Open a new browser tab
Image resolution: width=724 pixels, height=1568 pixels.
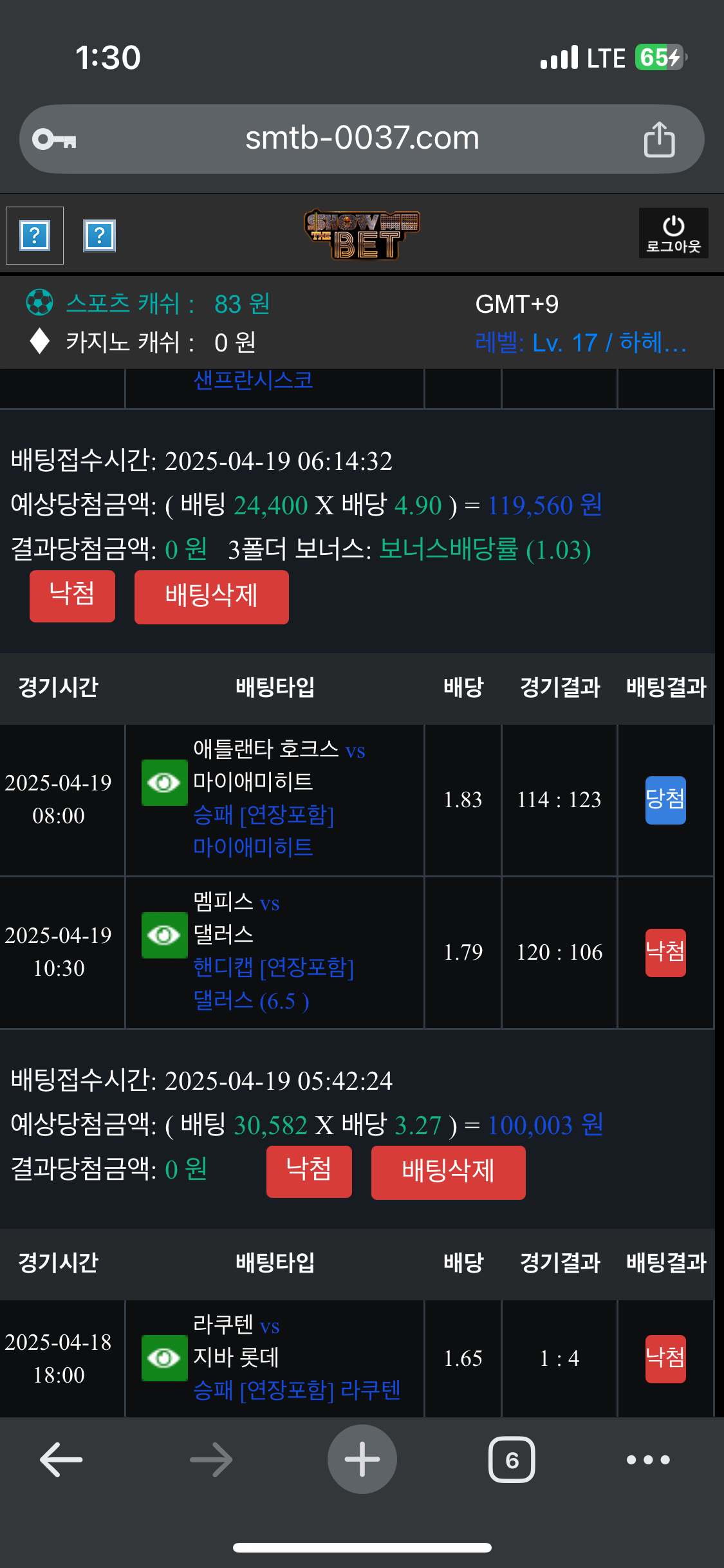[x=362, y=1459]
